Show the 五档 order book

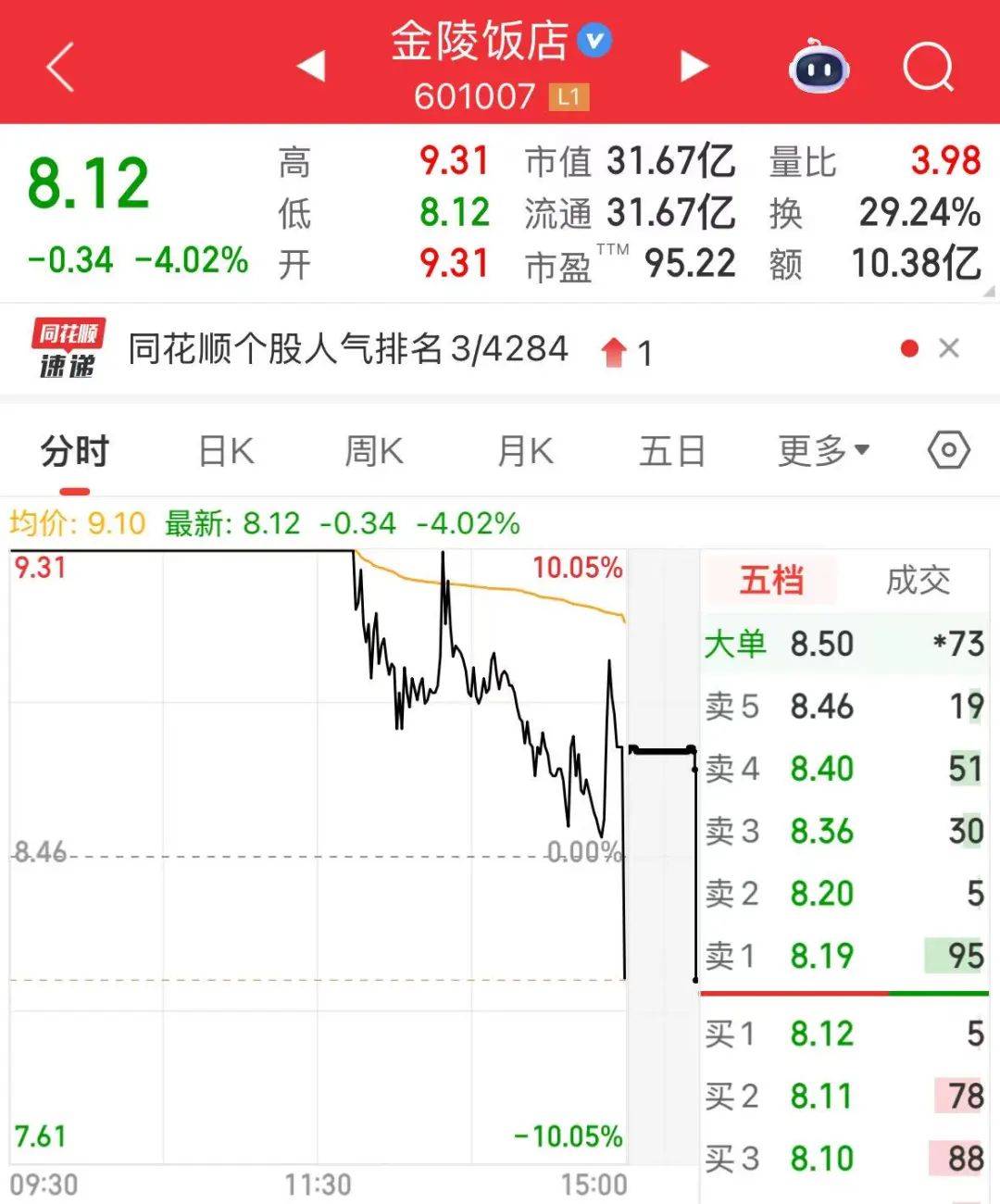(771, 581)
